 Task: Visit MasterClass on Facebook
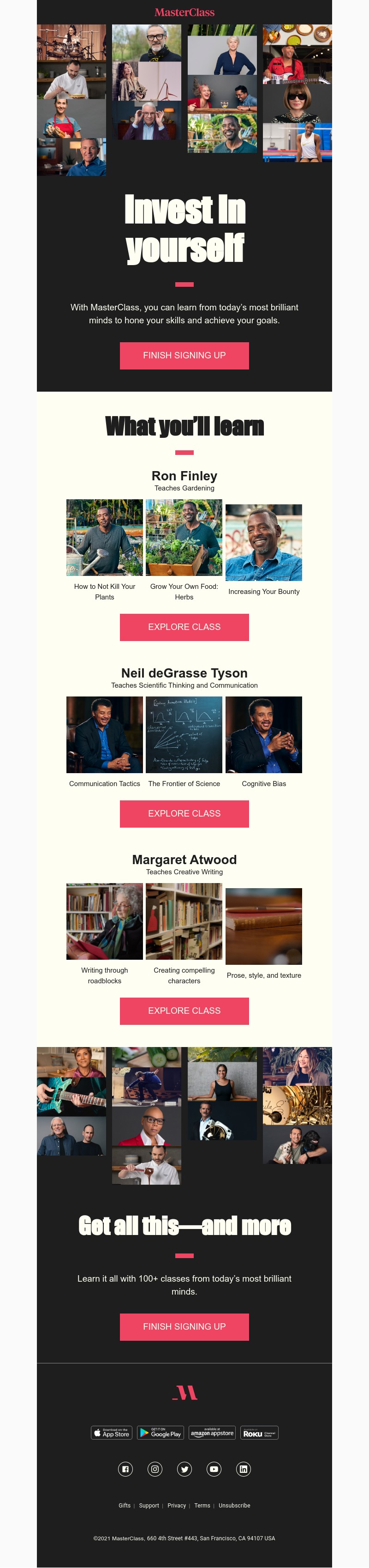click(125, 1469)
